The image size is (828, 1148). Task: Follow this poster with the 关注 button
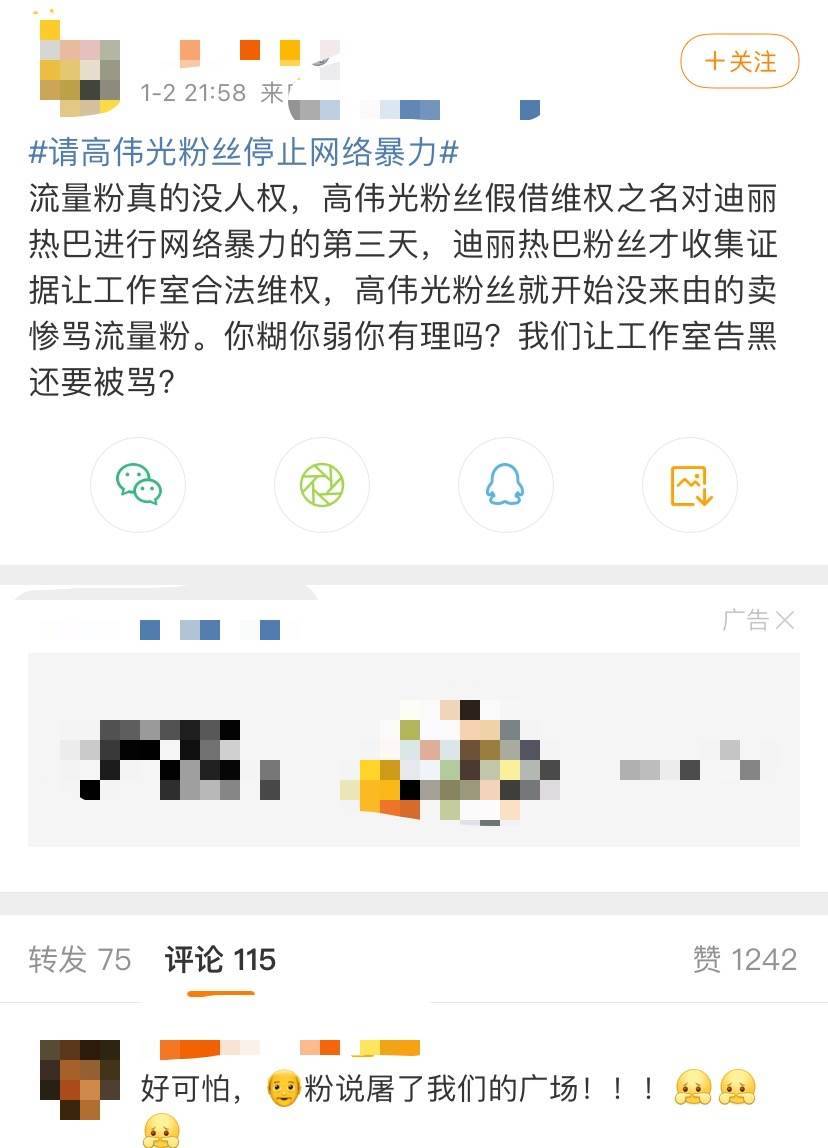coord(740,61)
